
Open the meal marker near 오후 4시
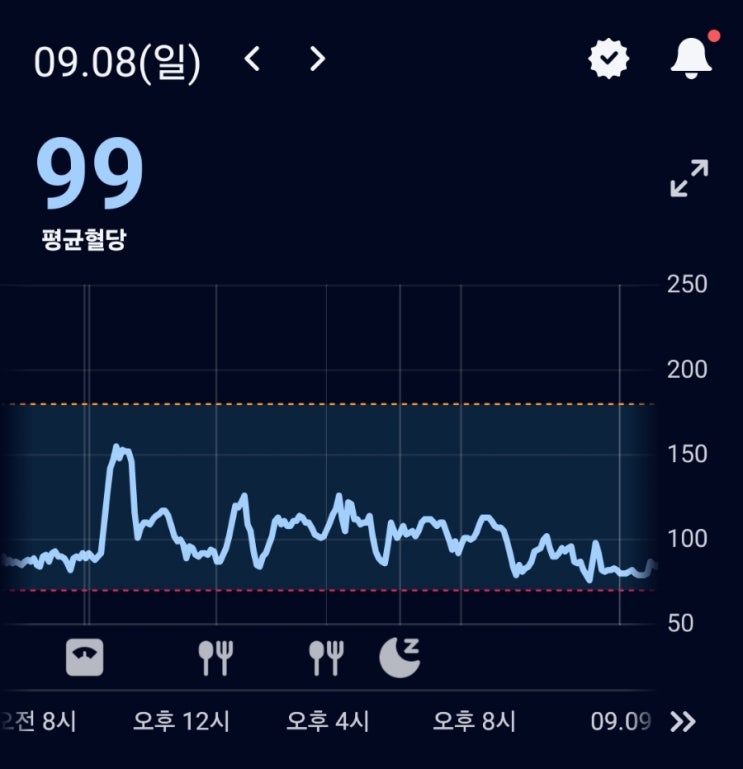326,658
